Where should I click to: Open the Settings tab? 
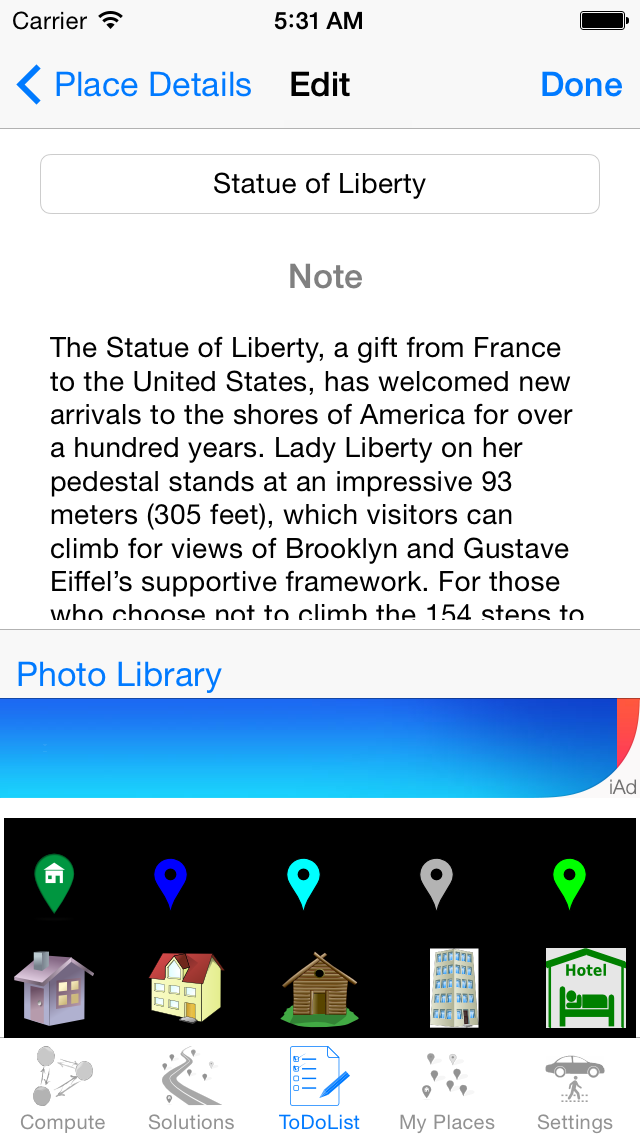(575, 1087)
